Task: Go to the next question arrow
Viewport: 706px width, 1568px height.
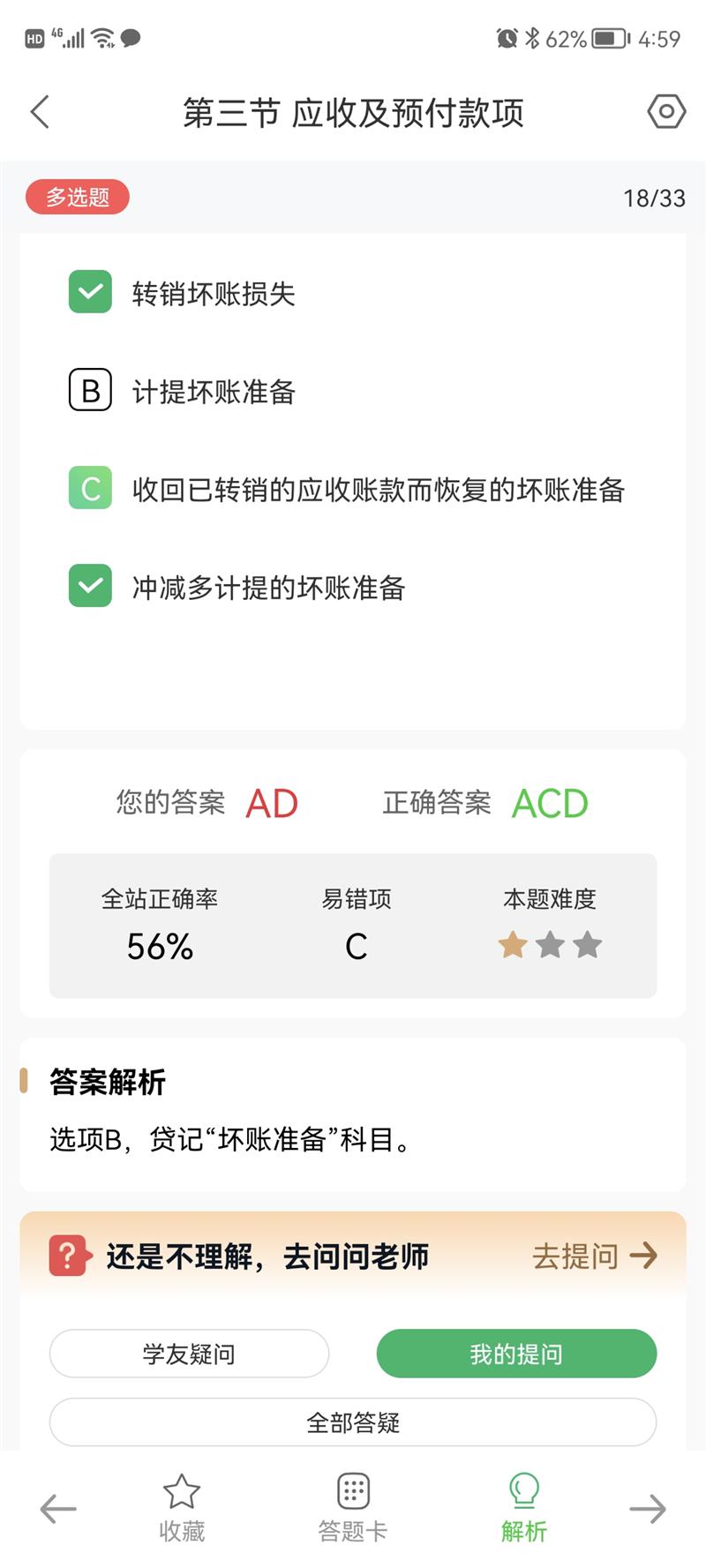Action: [x=647, y=1509]
